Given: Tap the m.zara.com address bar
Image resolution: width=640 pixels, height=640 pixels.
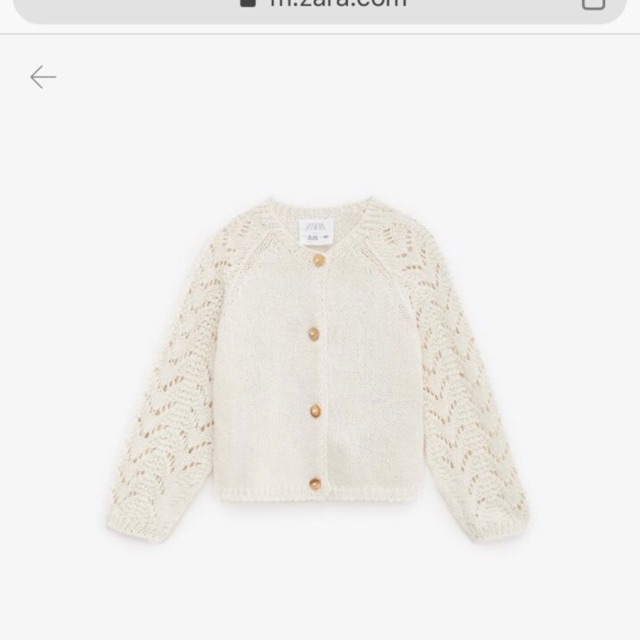Looking at the screenshot, I should tap(318, 6).
